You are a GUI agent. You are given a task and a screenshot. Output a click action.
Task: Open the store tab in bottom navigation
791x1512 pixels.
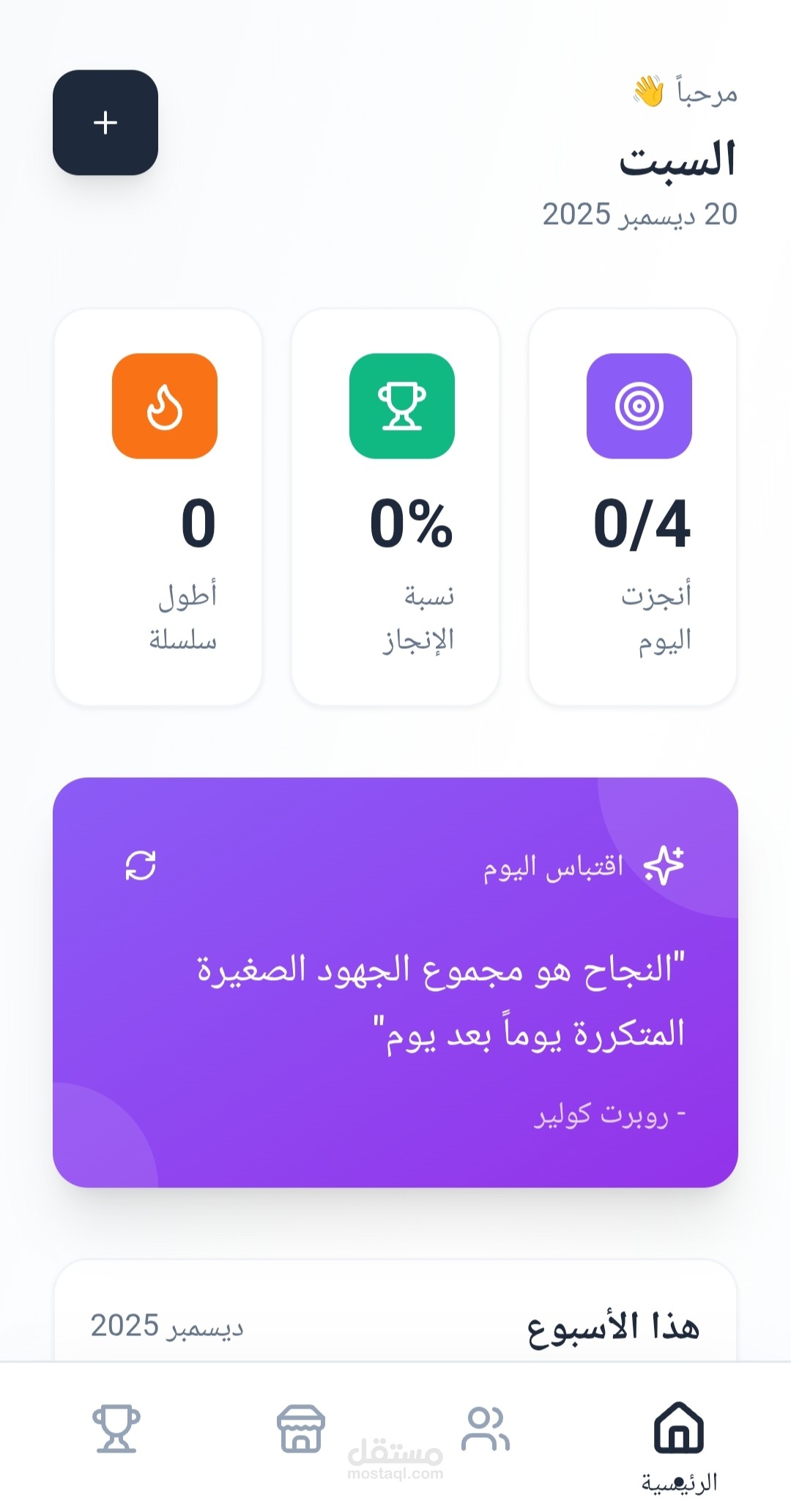click(300, 1429)
